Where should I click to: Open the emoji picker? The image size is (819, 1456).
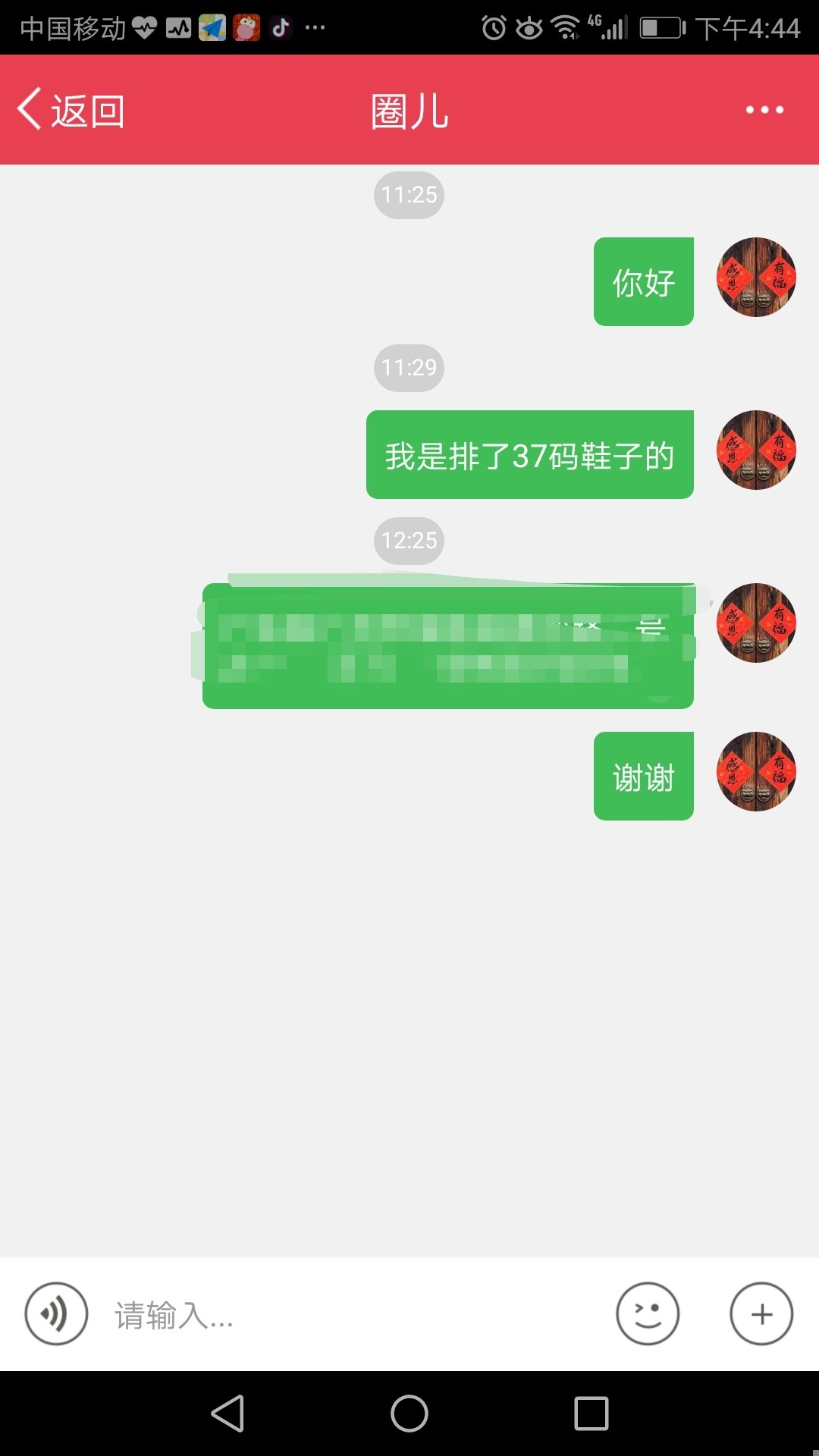[648, 1313]
